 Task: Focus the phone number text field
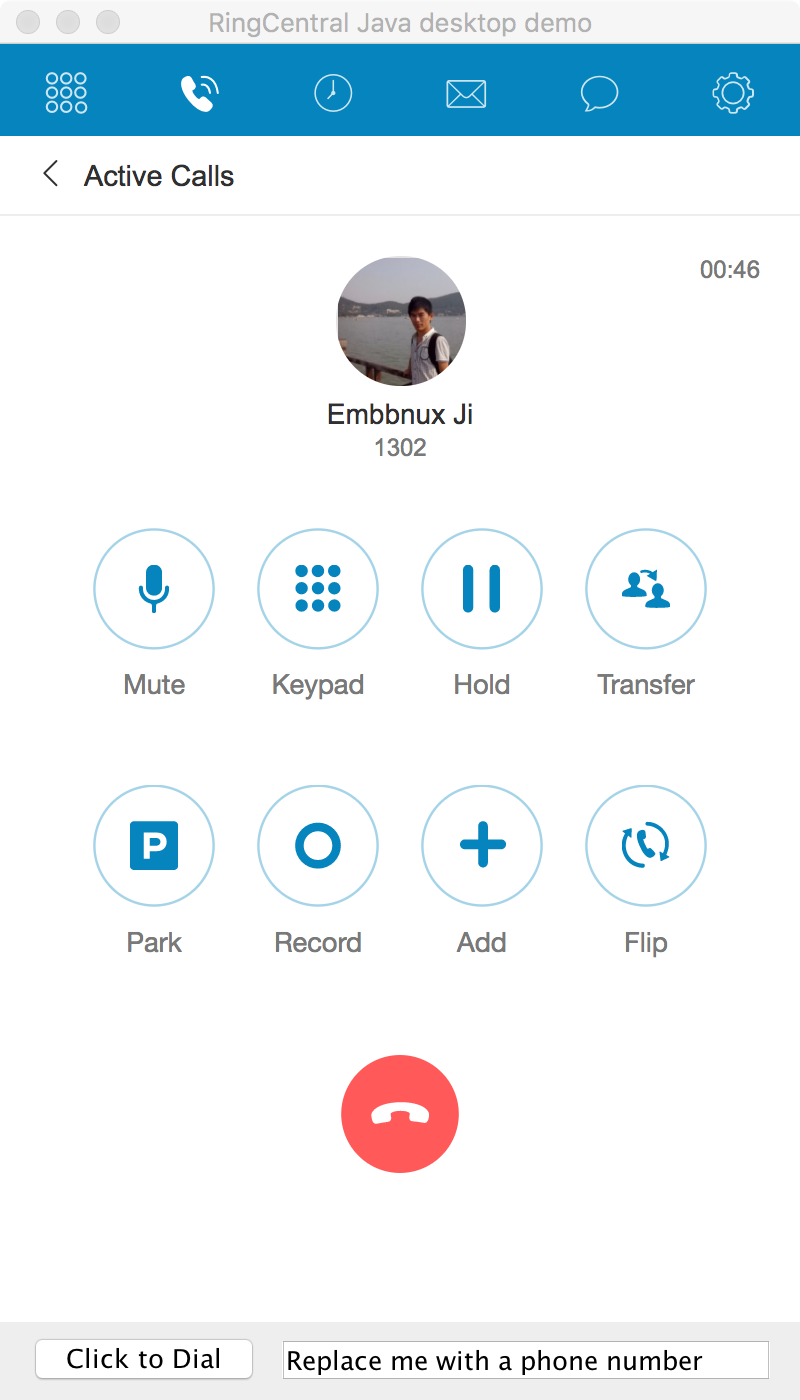[526, 1361]
